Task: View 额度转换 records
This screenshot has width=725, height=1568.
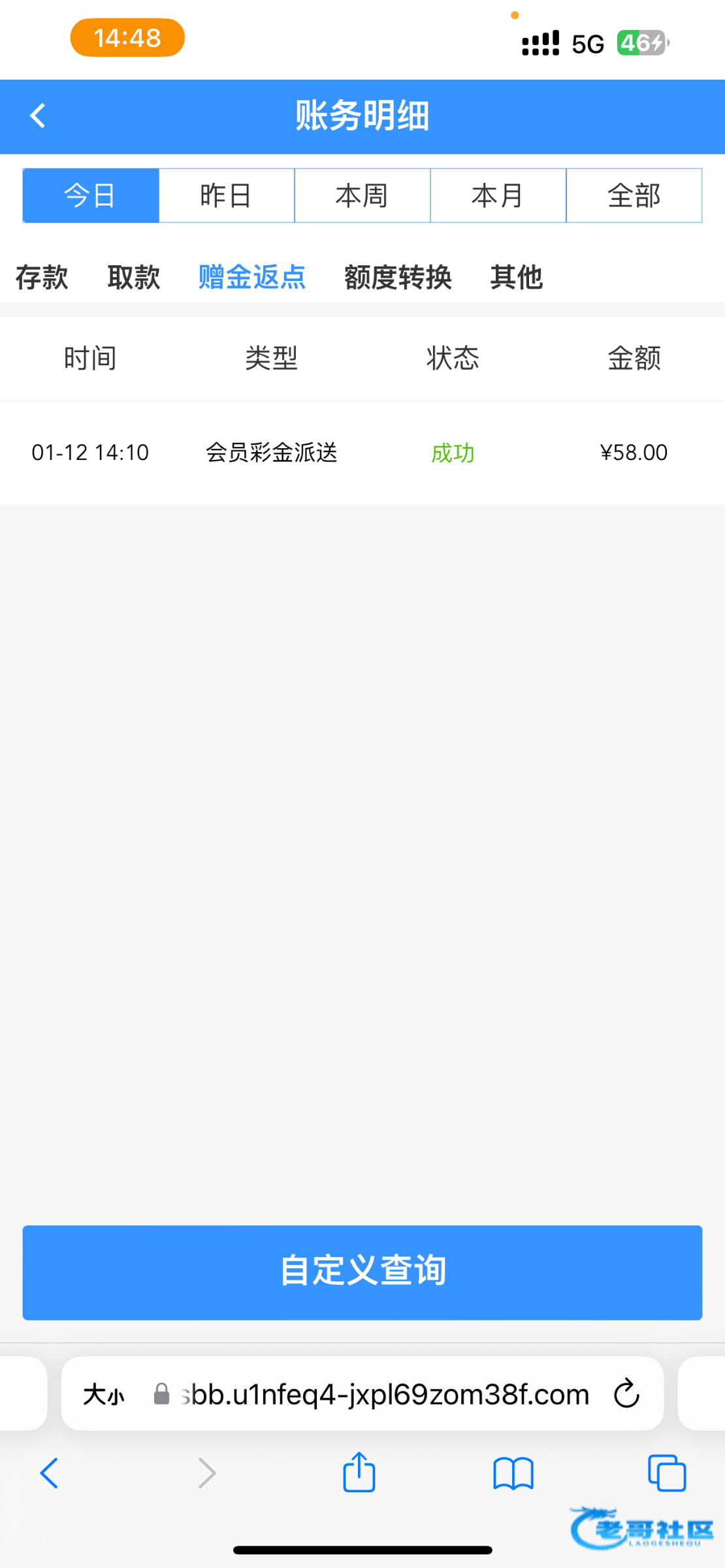Action: 398,277
